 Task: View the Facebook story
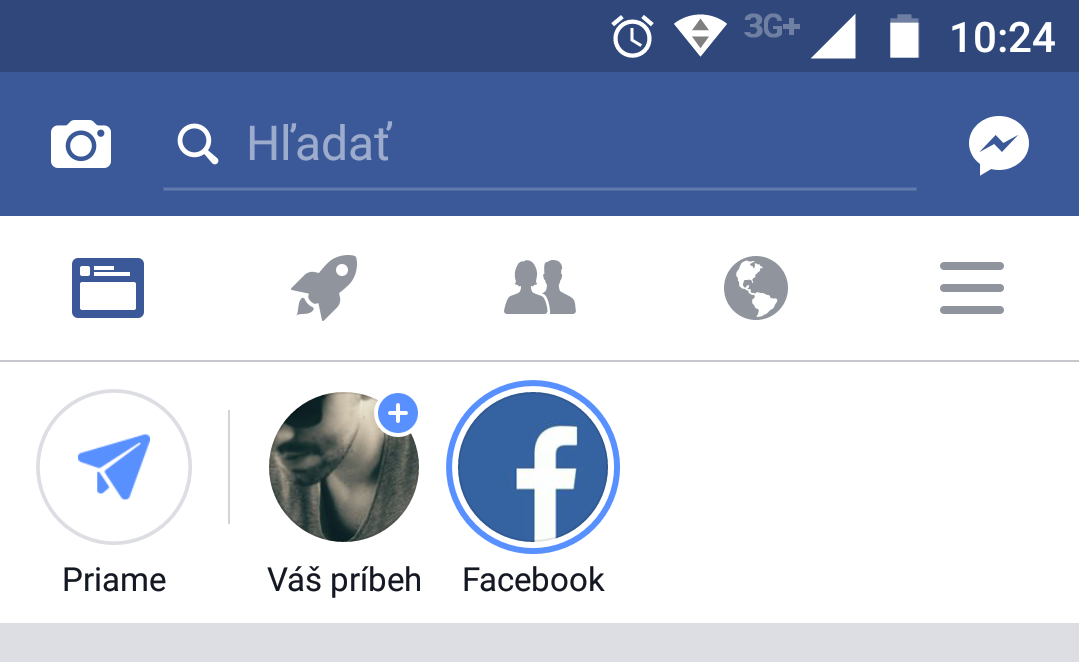533,468
